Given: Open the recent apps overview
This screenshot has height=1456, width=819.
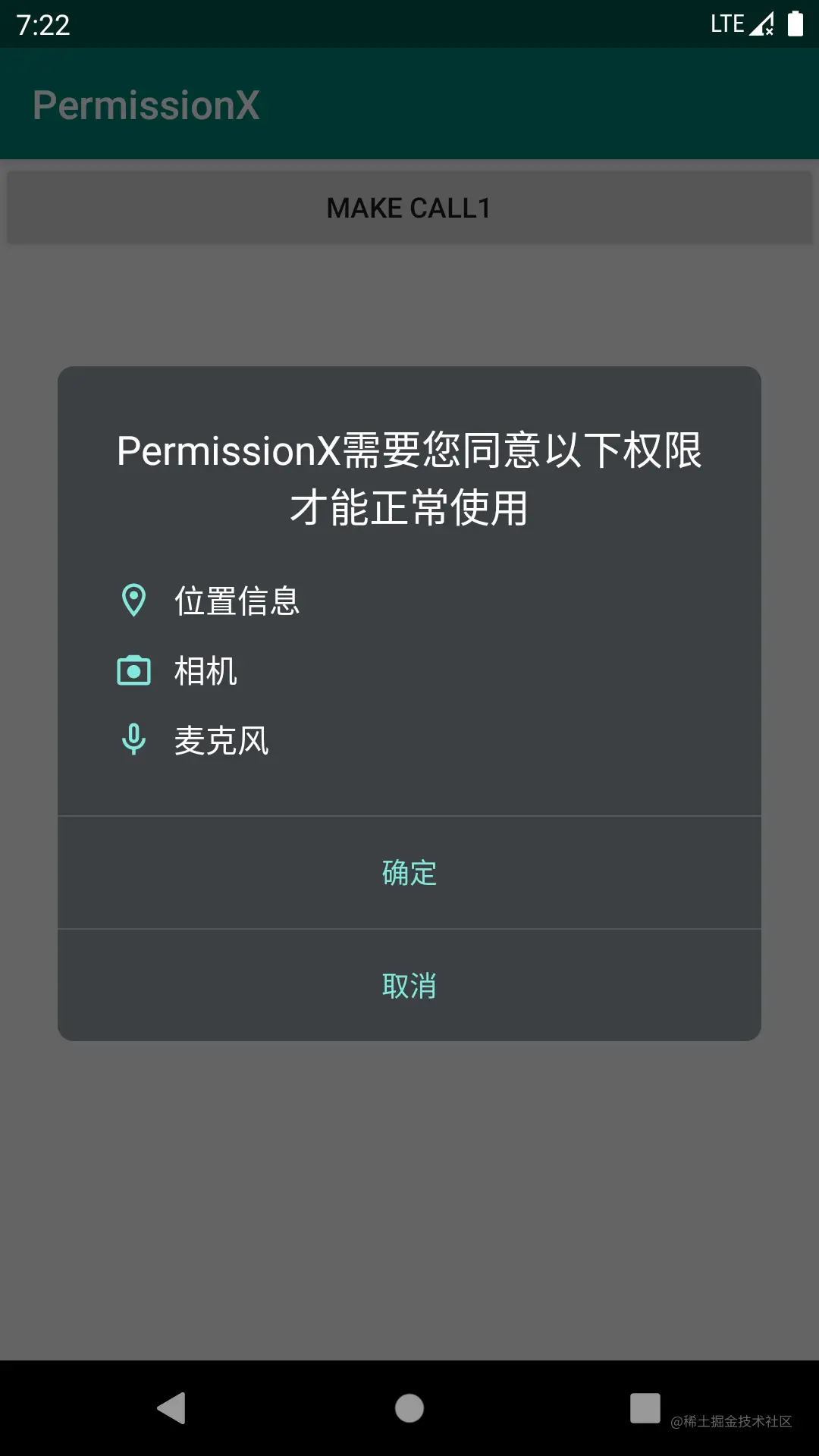Looking at the screenshot, I should [645, 1408].
